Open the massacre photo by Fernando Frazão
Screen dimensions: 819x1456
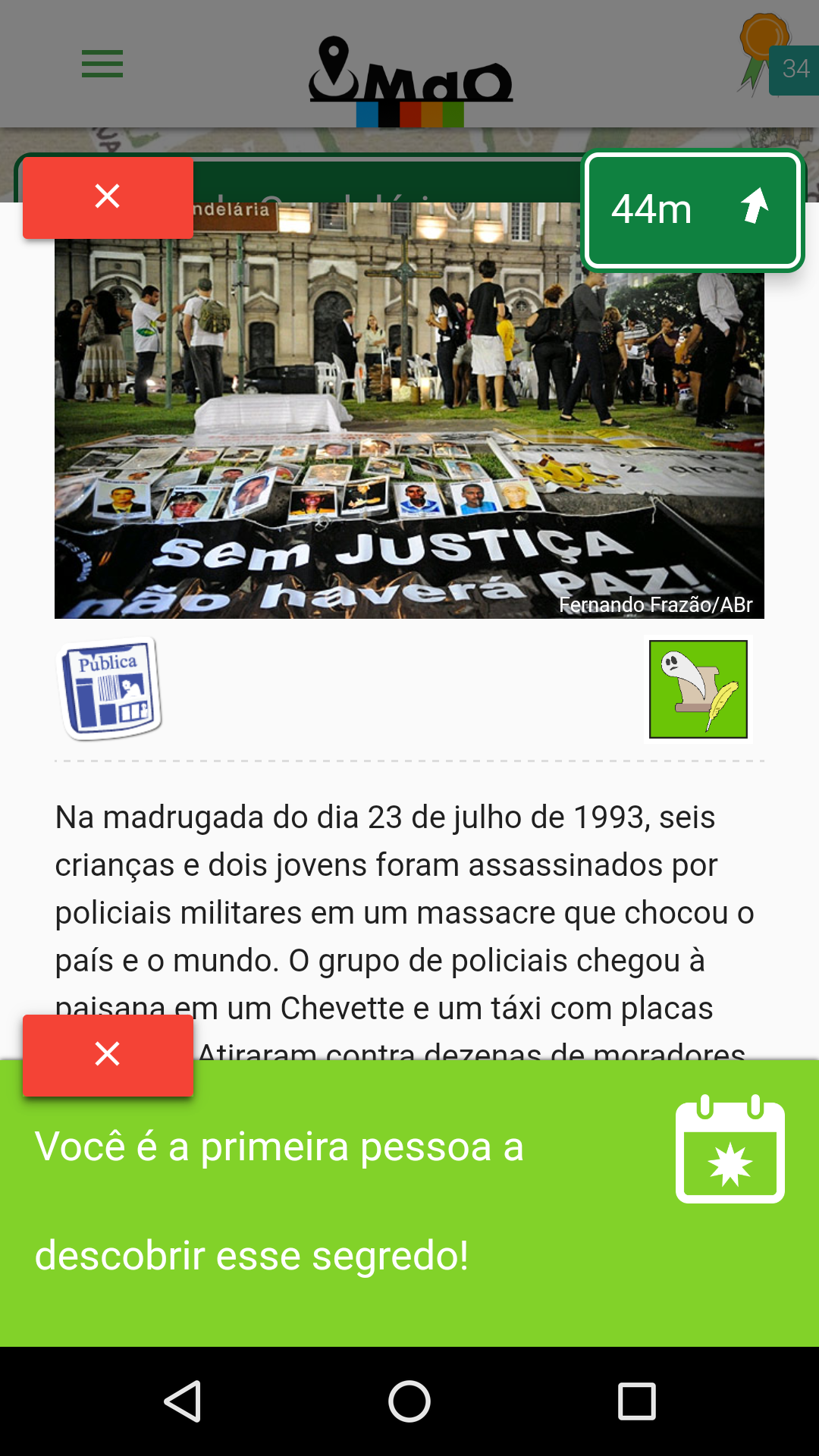409,410
